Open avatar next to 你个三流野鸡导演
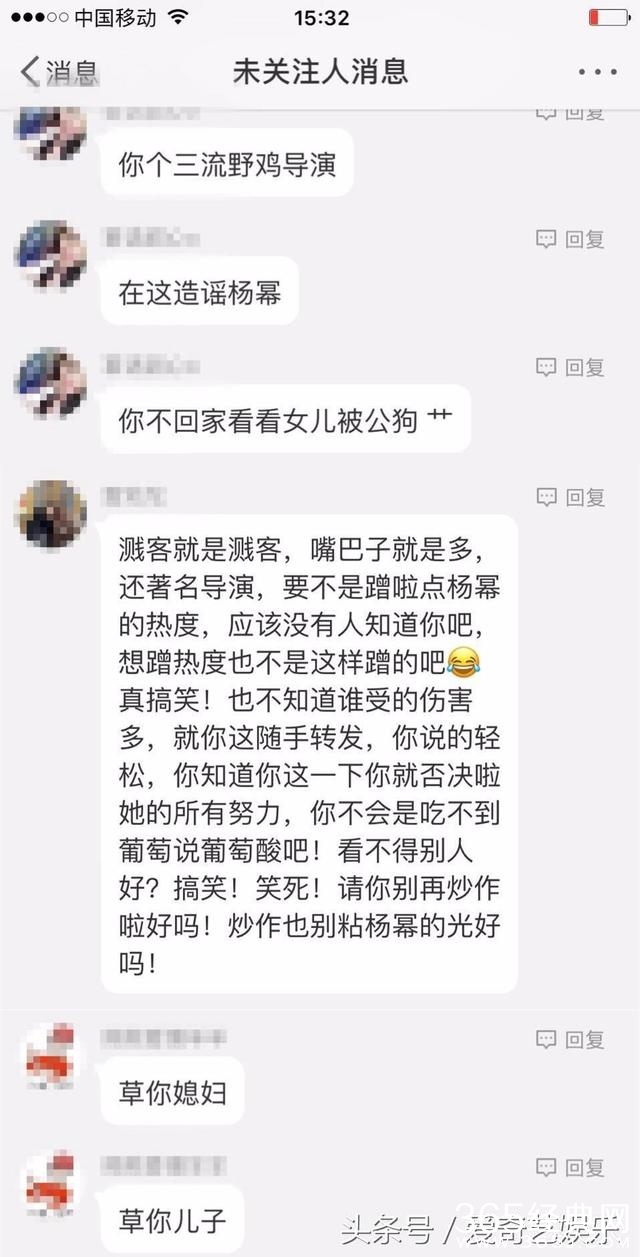The image size is (640, 1257). tap(50, 132)
